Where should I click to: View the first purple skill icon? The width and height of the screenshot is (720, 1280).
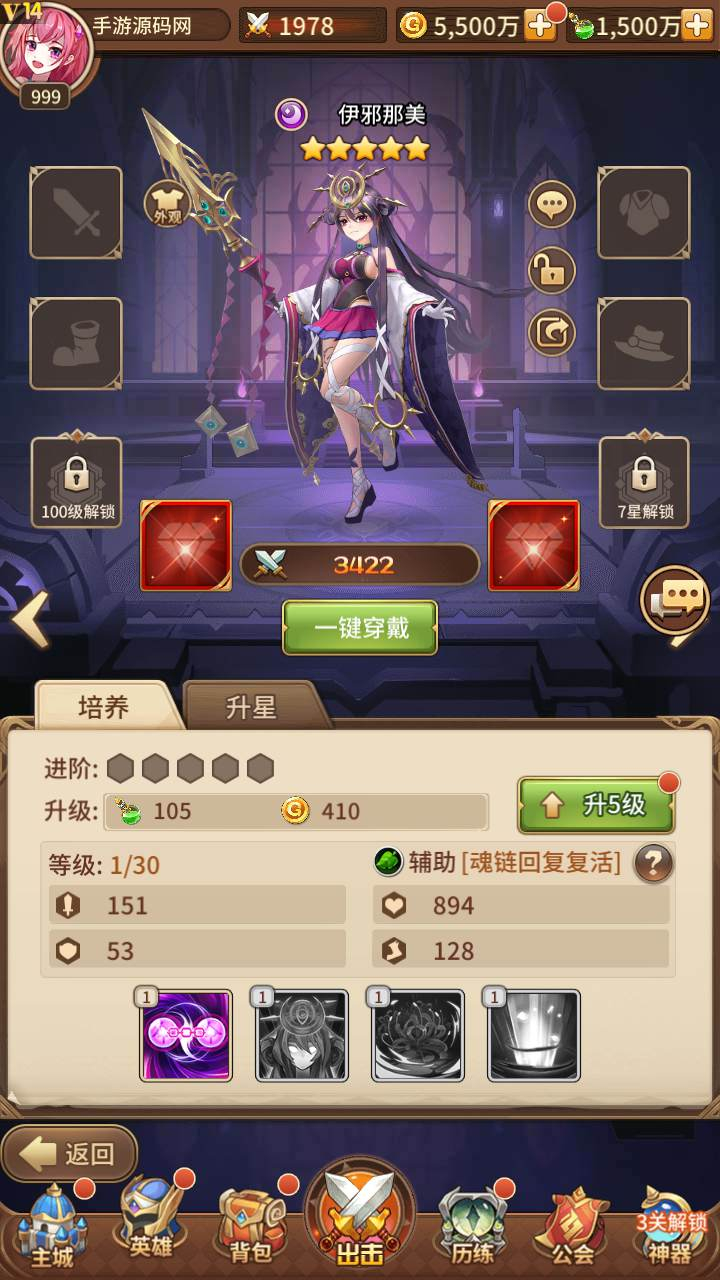point(186,1035)
